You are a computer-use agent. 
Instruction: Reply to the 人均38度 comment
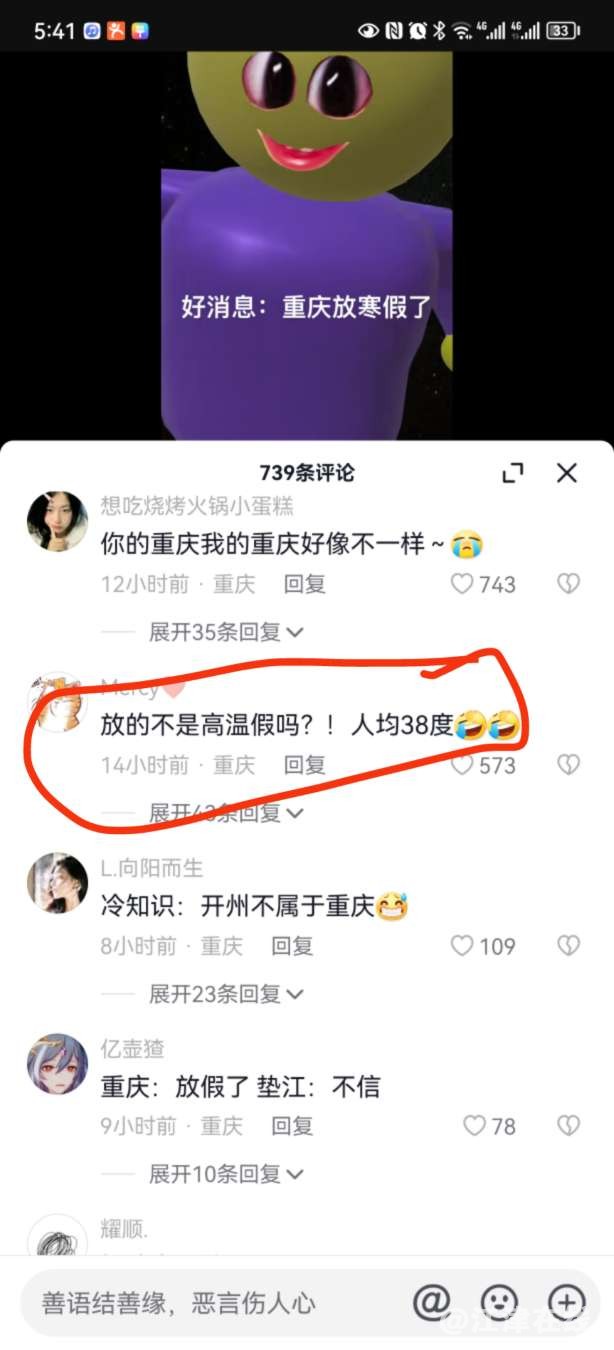coord(304,766)
